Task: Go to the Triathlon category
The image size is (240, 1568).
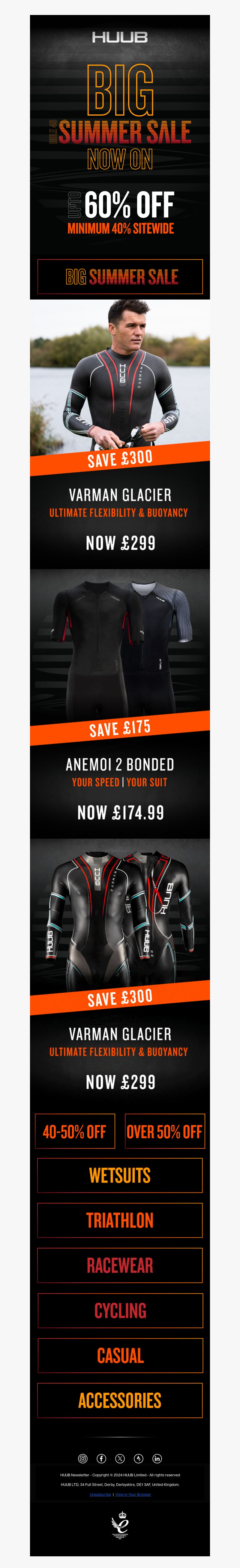Action: coord(120,1221)
